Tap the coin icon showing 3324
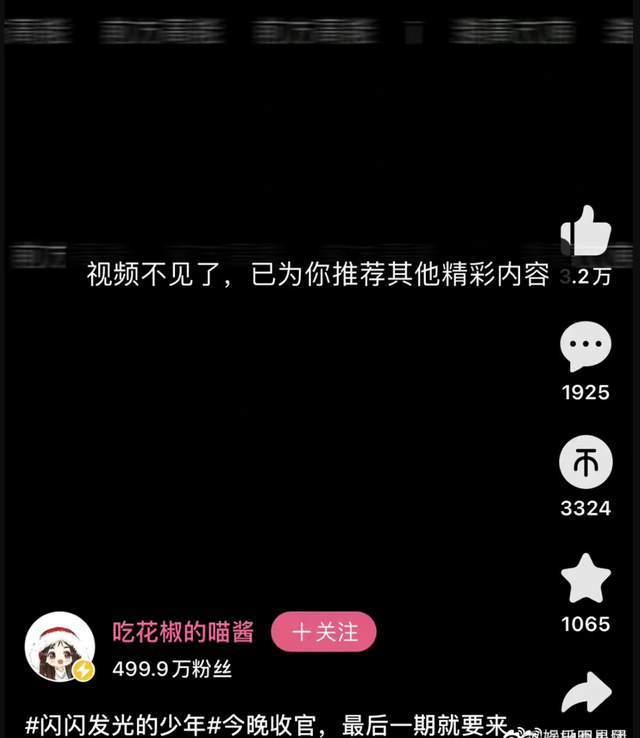Screen dimensions: 640x738 [585, 464]
